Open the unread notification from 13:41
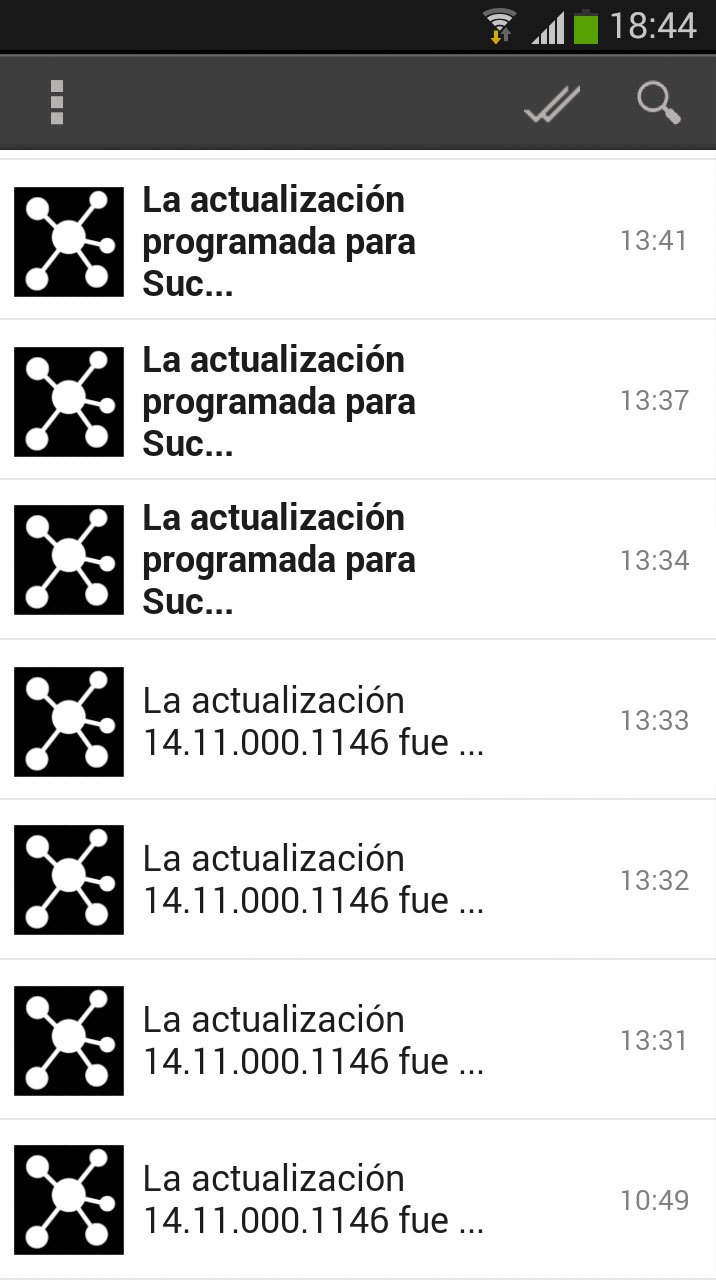Image resolution: width=716 pixels, height=1280 pixels. click(x=358, y=240)
